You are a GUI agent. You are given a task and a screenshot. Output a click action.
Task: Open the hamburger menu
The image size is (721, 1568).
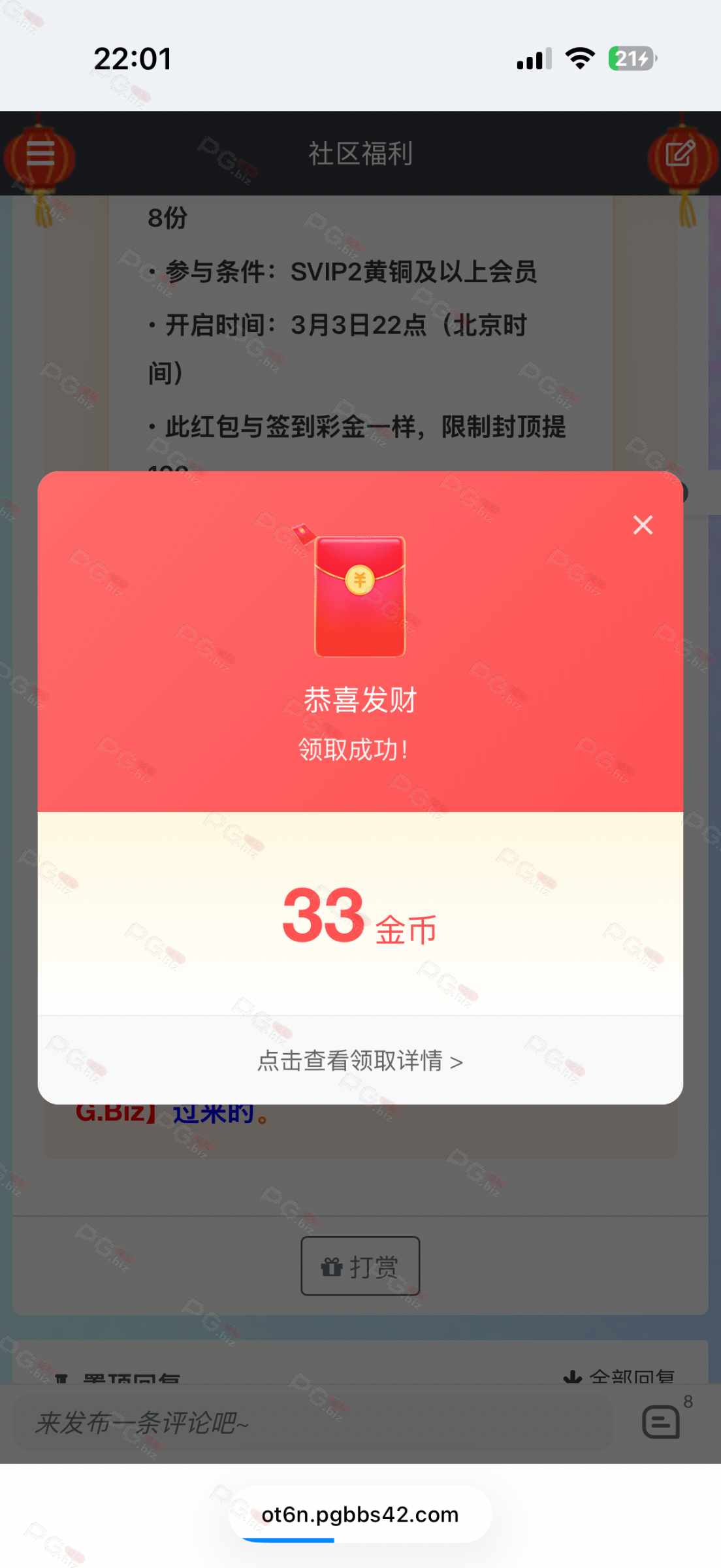point(40,154)
